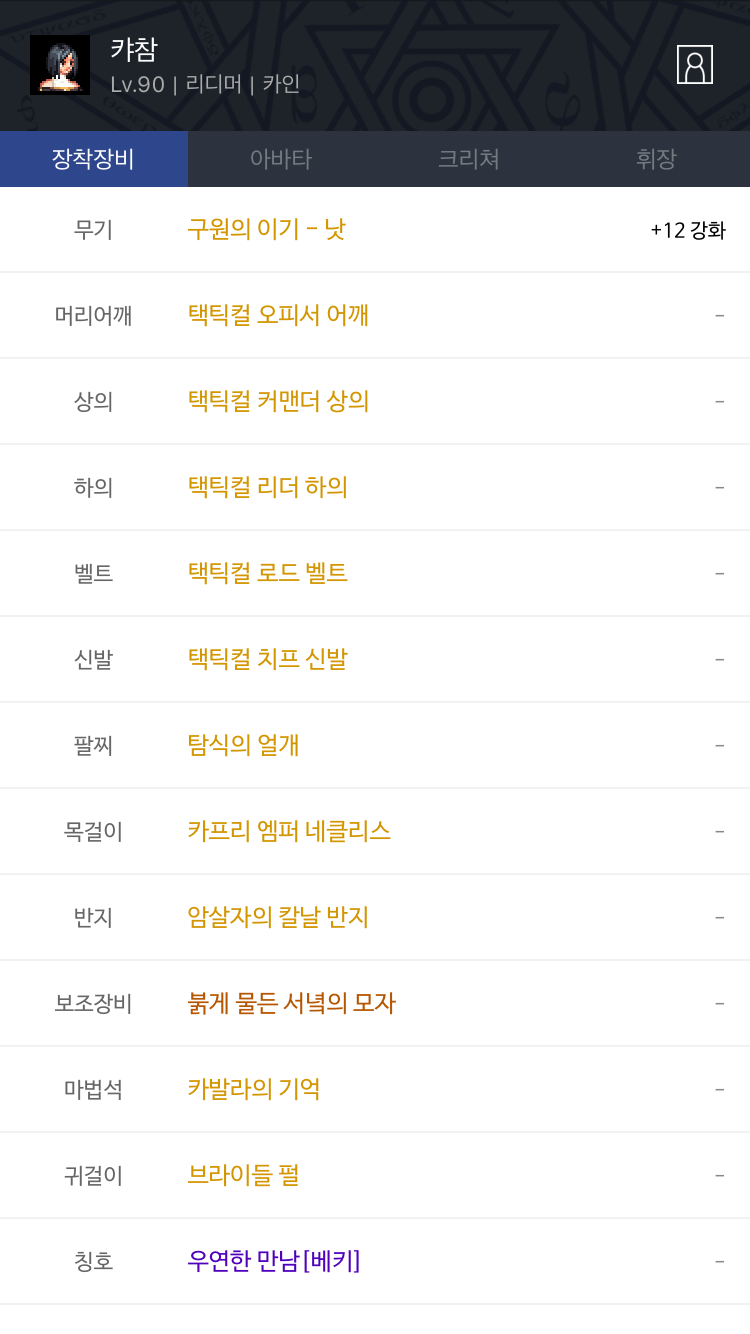Select the 장착장비 tab
The width and height of the screenshot is (750, 1334).
pyautogui.click(x=94, y=159)
